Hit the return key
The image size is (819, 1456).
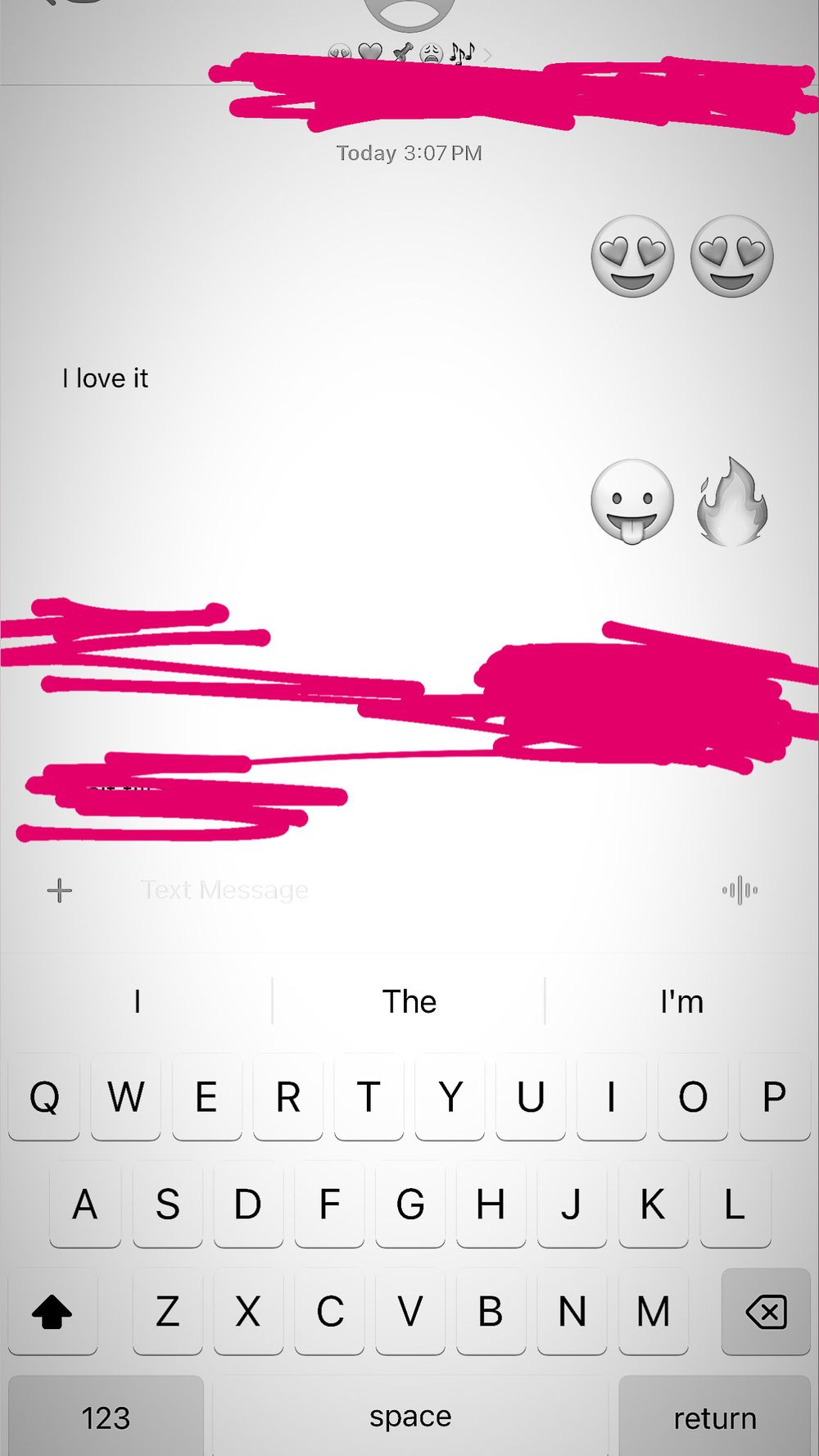(715, 1417)
